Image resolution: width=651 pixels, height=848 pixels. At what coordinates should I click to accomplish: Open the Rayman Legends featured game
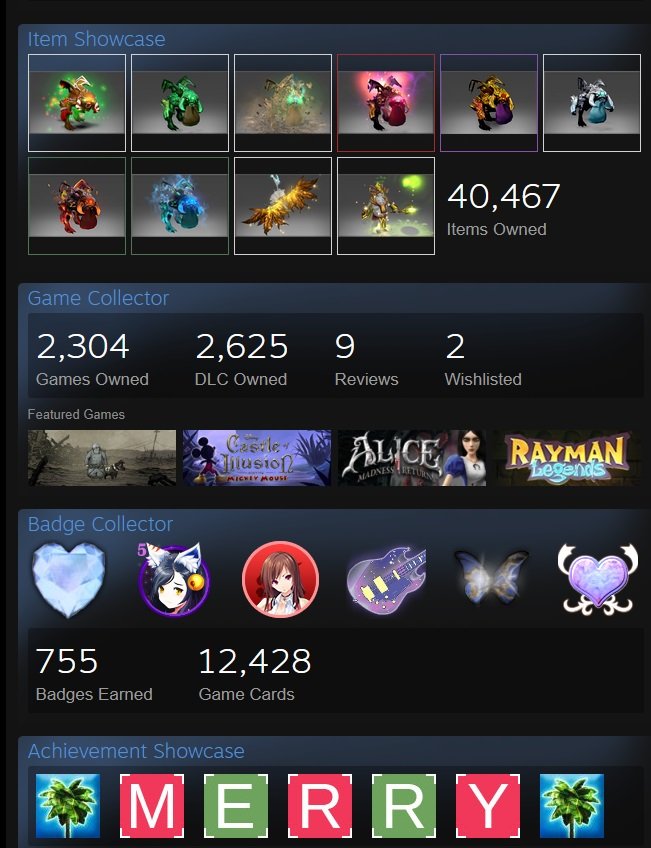pos(568,458)
